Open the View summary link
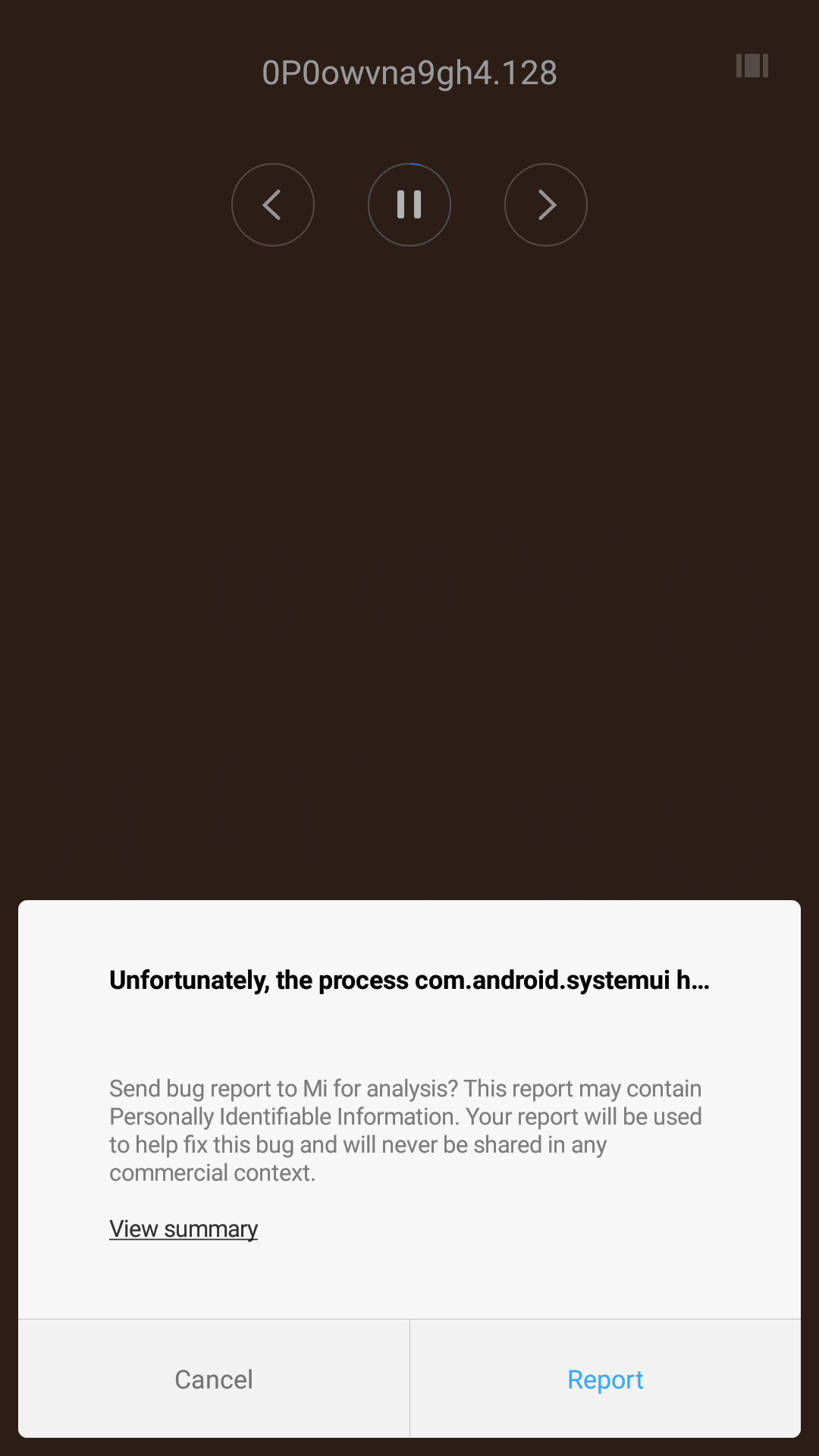The image size is (819, 1456). tap(184, 1228)
